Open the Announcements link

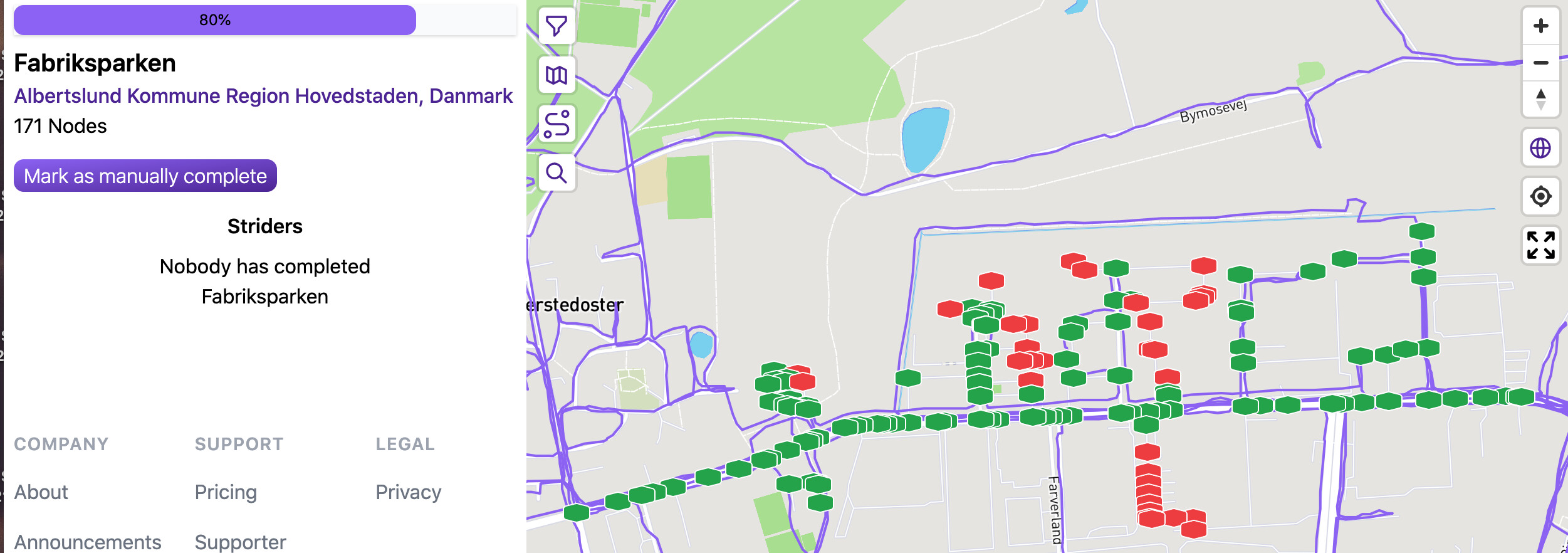click(88, 542)
